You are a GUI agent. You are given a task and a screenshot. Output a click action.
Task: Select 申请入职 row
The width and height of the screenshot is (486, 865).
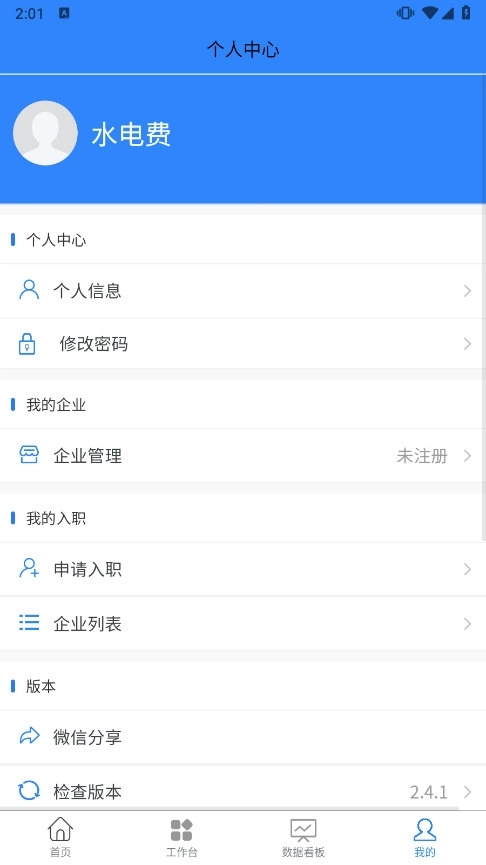pyautogui.click(x=243, y=569)
